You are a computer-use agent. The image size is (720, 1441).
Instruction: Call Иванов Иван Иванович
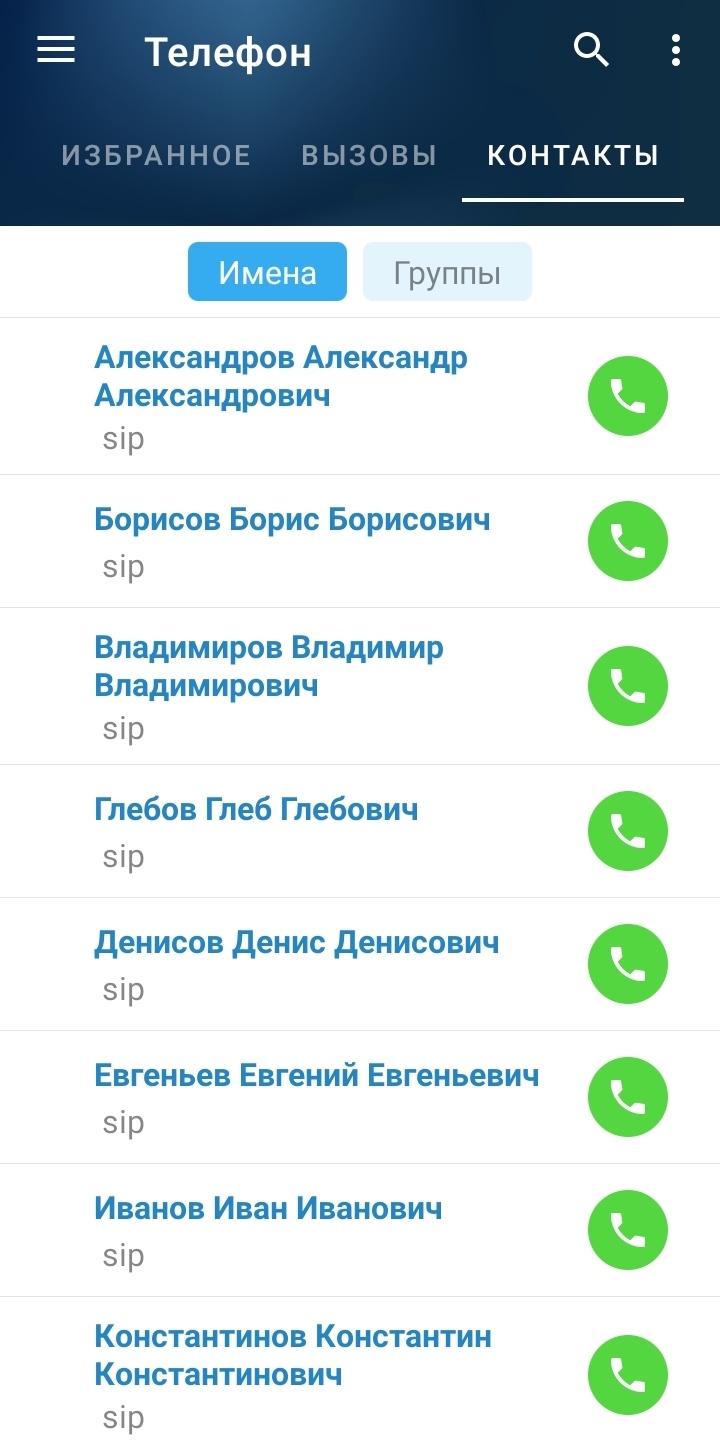click(627, 1230)
